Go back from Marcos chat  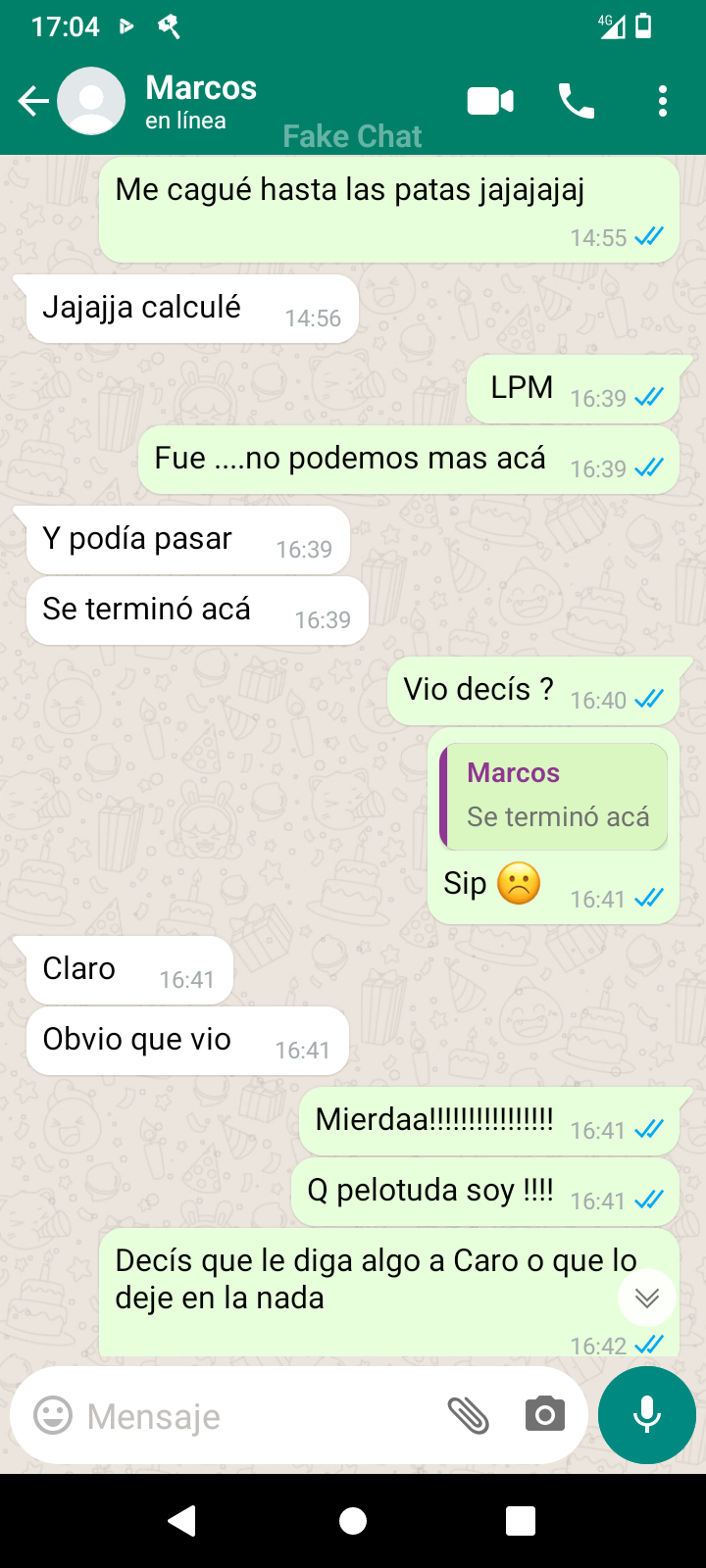click(32, 101)
